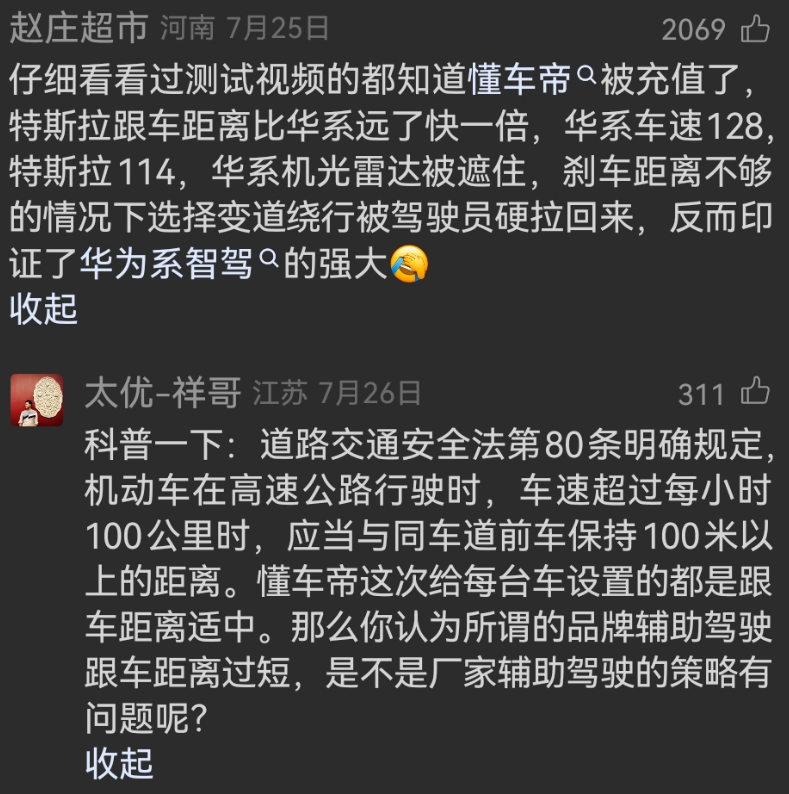This screenshot has height=794, width=789.
Task: Open the profile of 赵庄超市
Action: [79, 27]
